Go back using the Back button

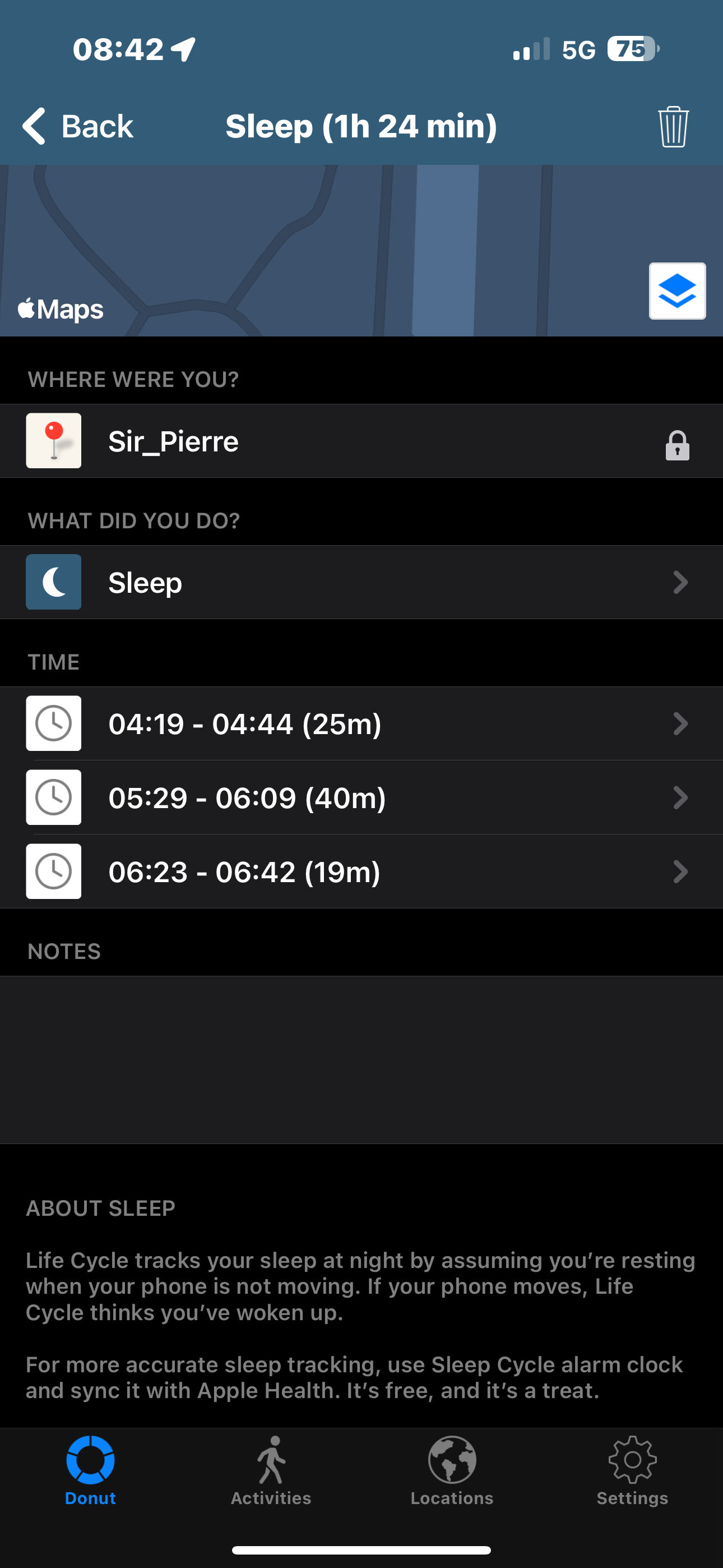77,127
